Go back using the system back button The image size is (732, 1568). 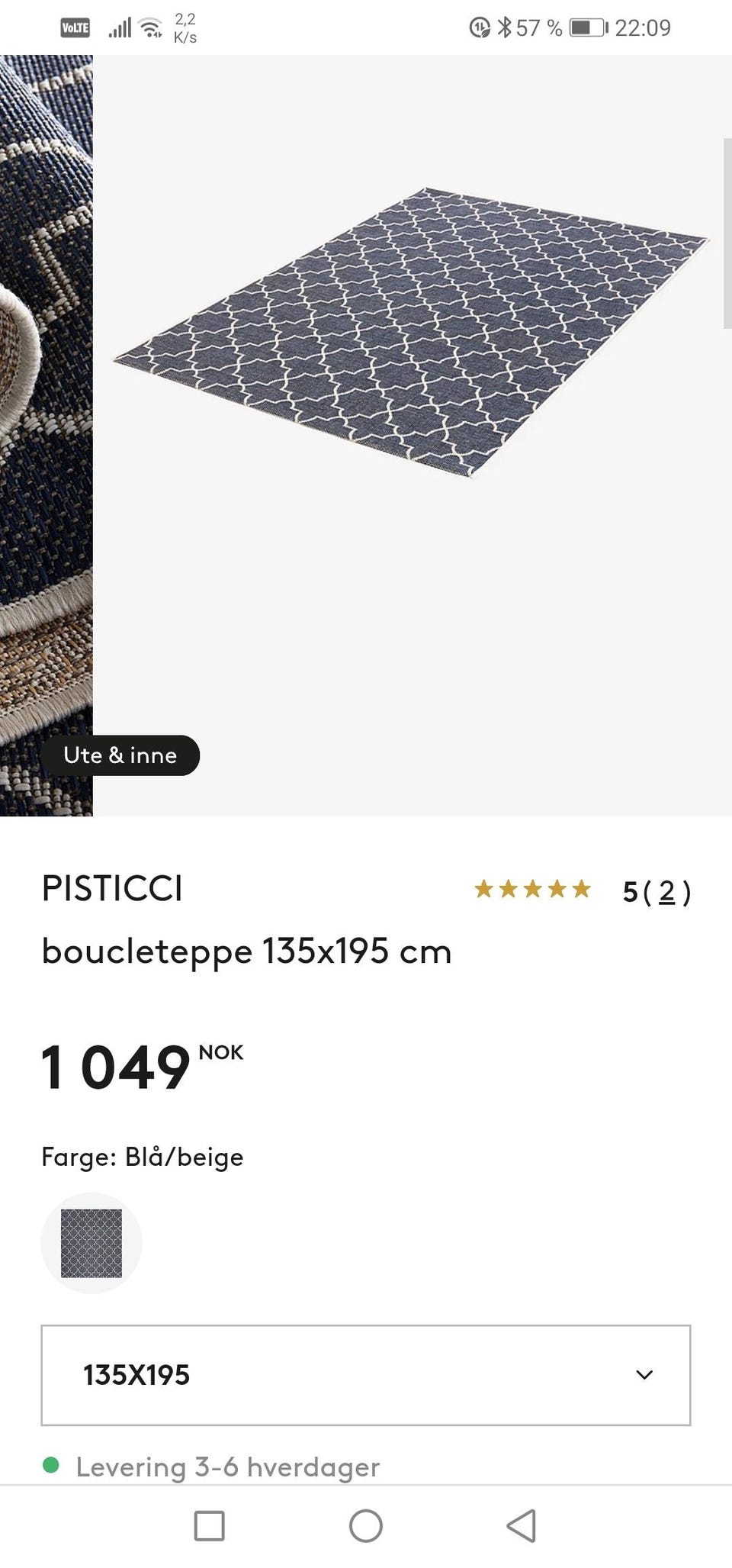coord(522,1526)
